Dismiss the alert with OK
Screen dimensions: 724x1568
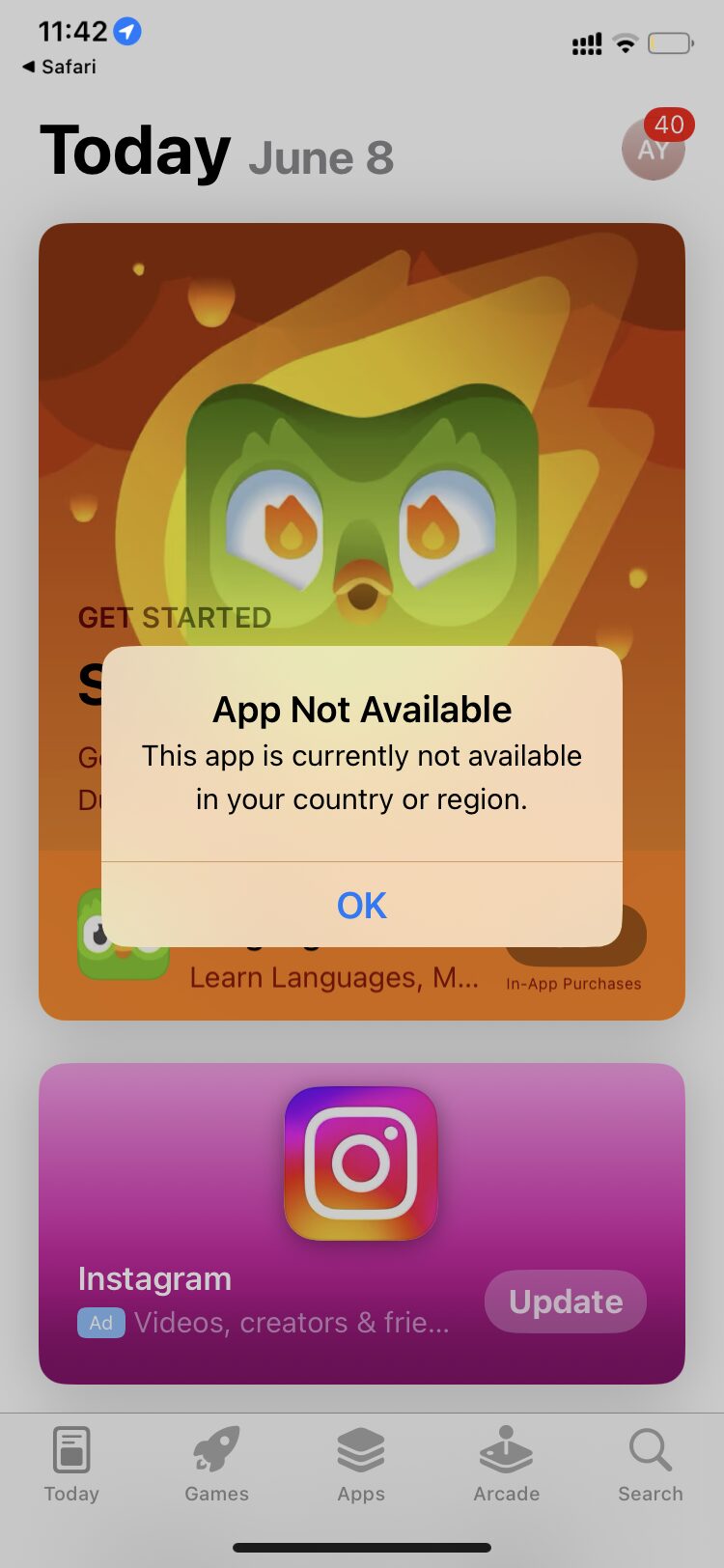(x=362, y=905)
